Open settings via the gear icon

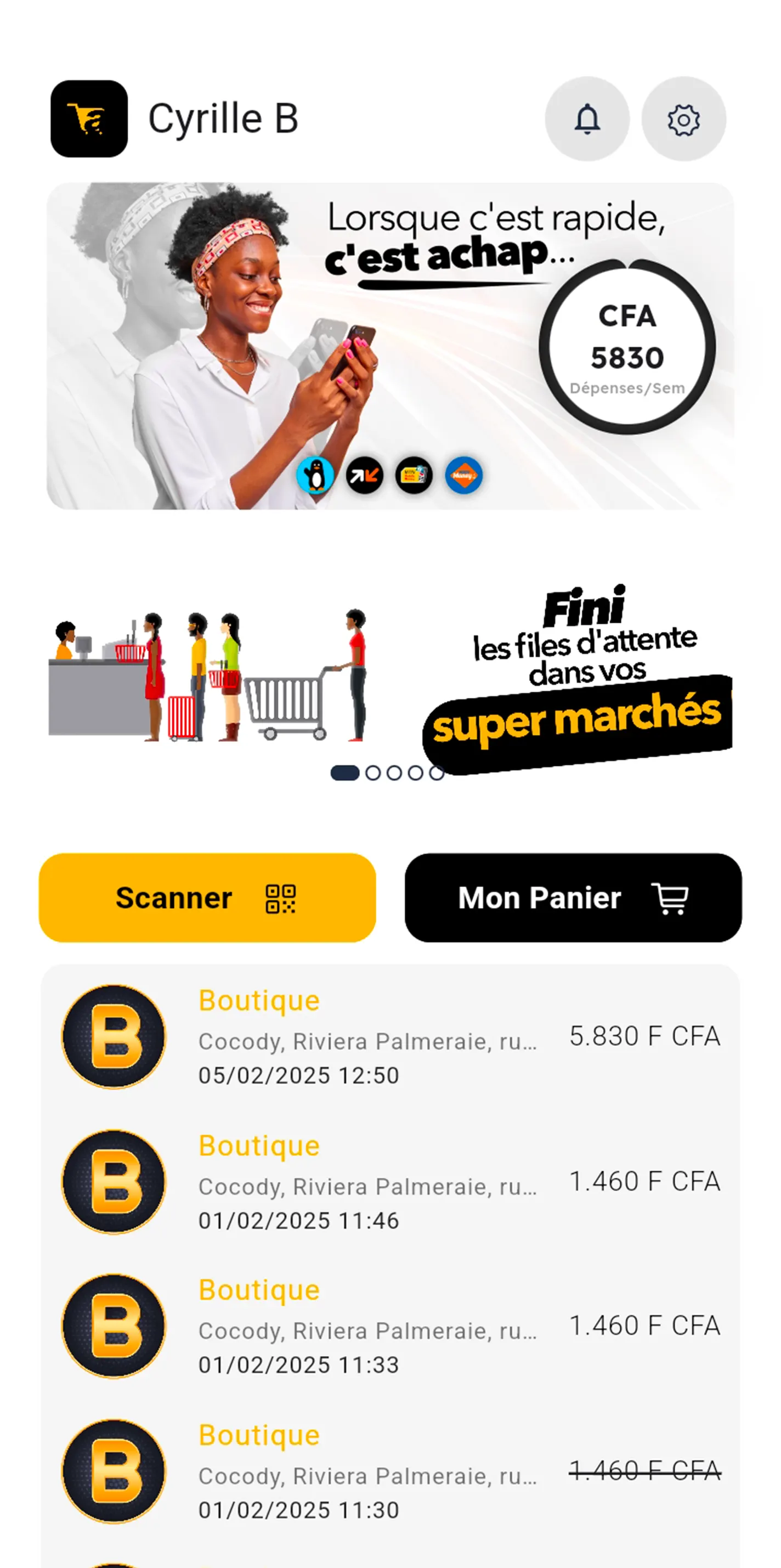683,119
